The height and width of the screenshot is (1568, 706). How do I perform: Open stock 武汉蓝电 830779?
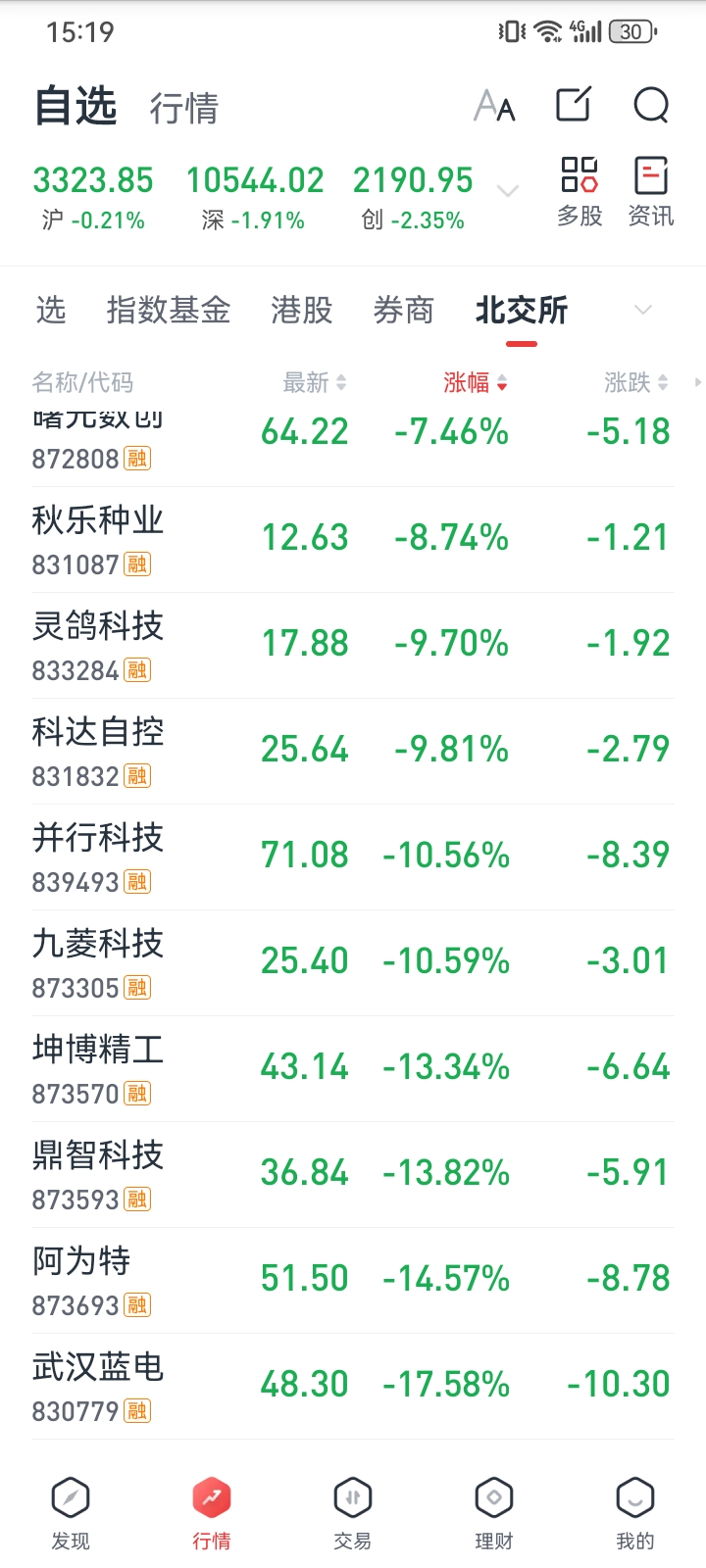pos(98,1386)
